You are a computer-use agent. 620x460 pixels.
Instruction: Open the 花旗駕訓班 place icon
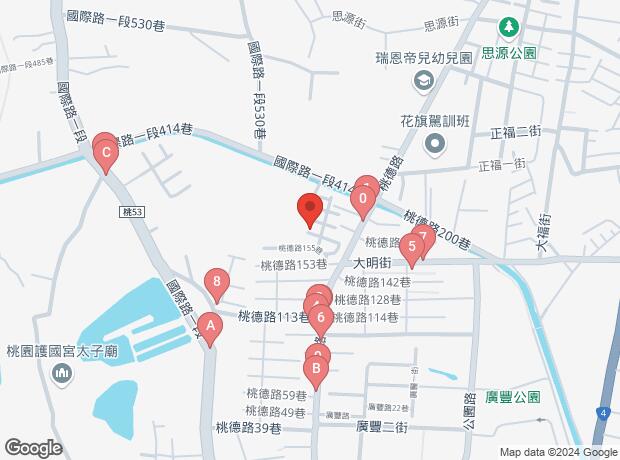(x=435, y=145)
